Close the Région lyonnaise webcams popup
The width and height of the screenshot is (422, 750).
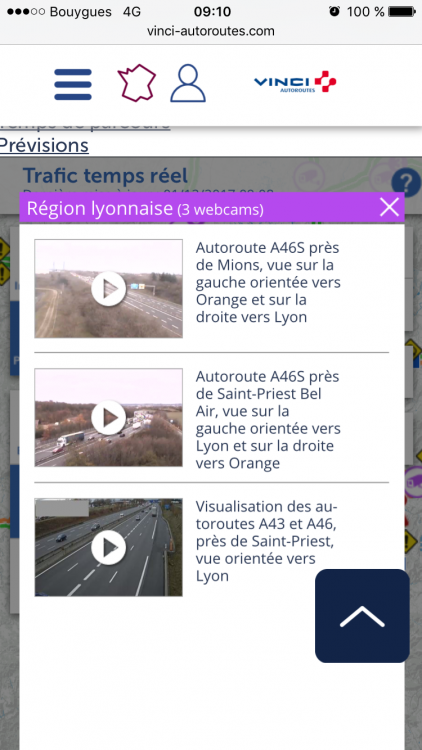(389, 208)
